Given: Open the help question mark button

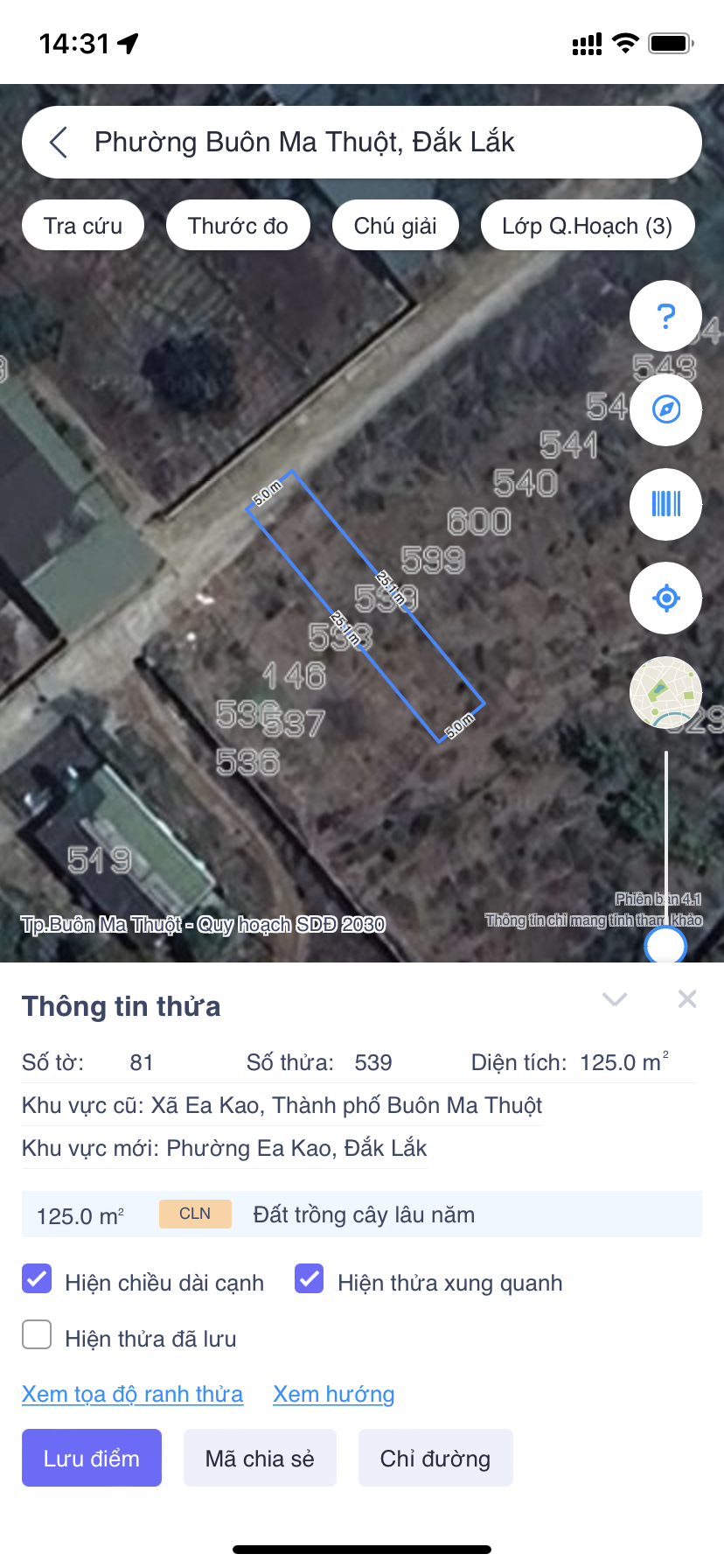Looking at the screenshot, I should (x=665, y=316).
